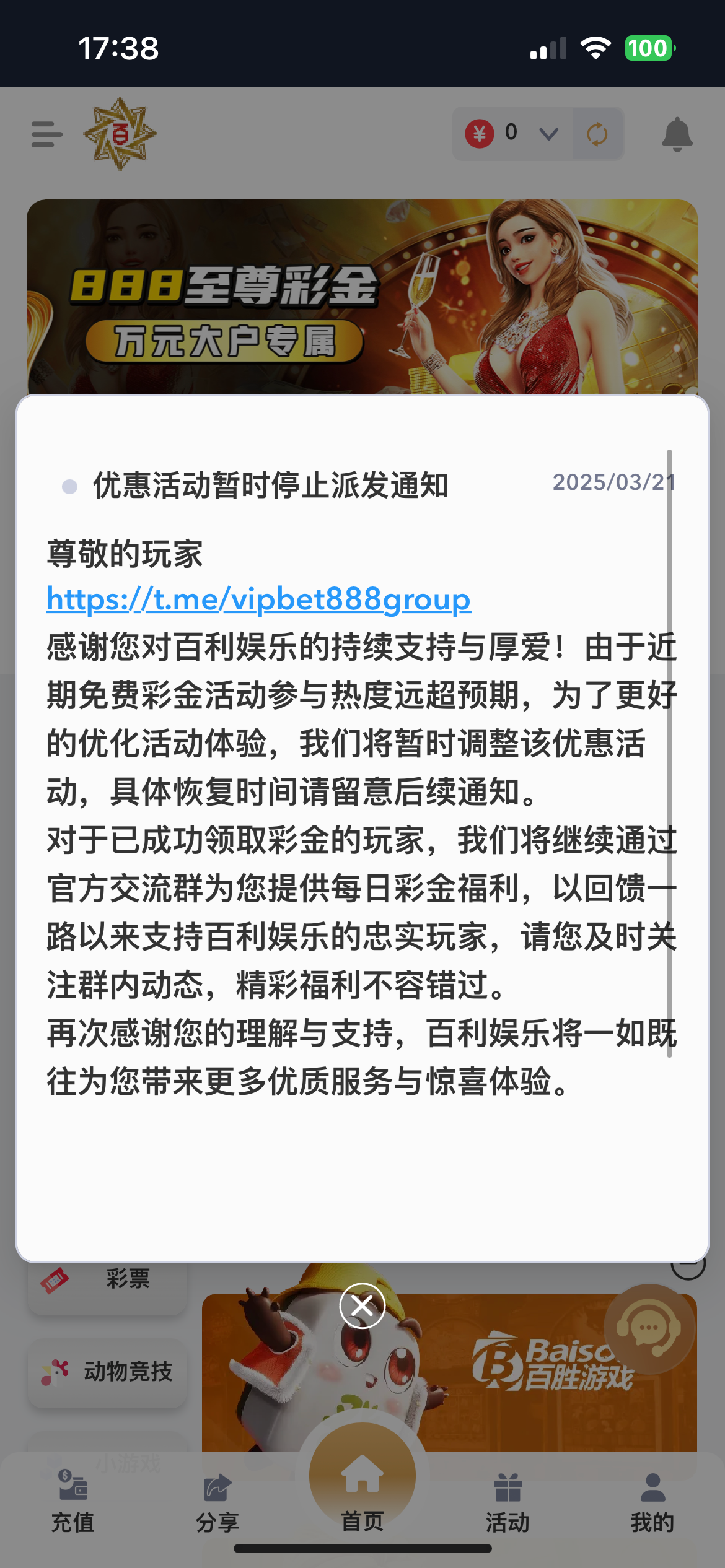Screen dimensions: 725x1568
Task: Expand the balance dropdown
Action: pyautogui.click(x=548, y=134)
